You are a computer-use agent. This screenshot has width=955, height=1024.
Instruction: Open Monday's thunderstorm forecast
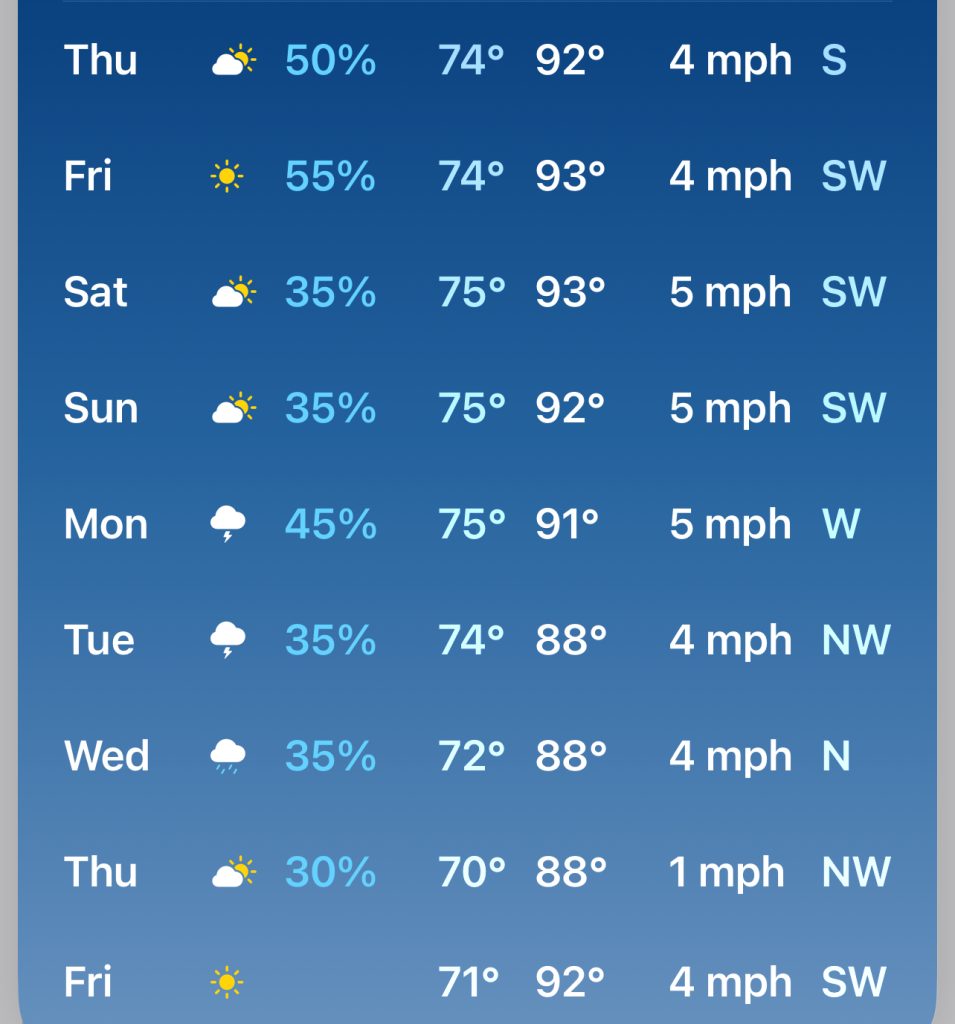pyautogui.click(x=477, y=525)
